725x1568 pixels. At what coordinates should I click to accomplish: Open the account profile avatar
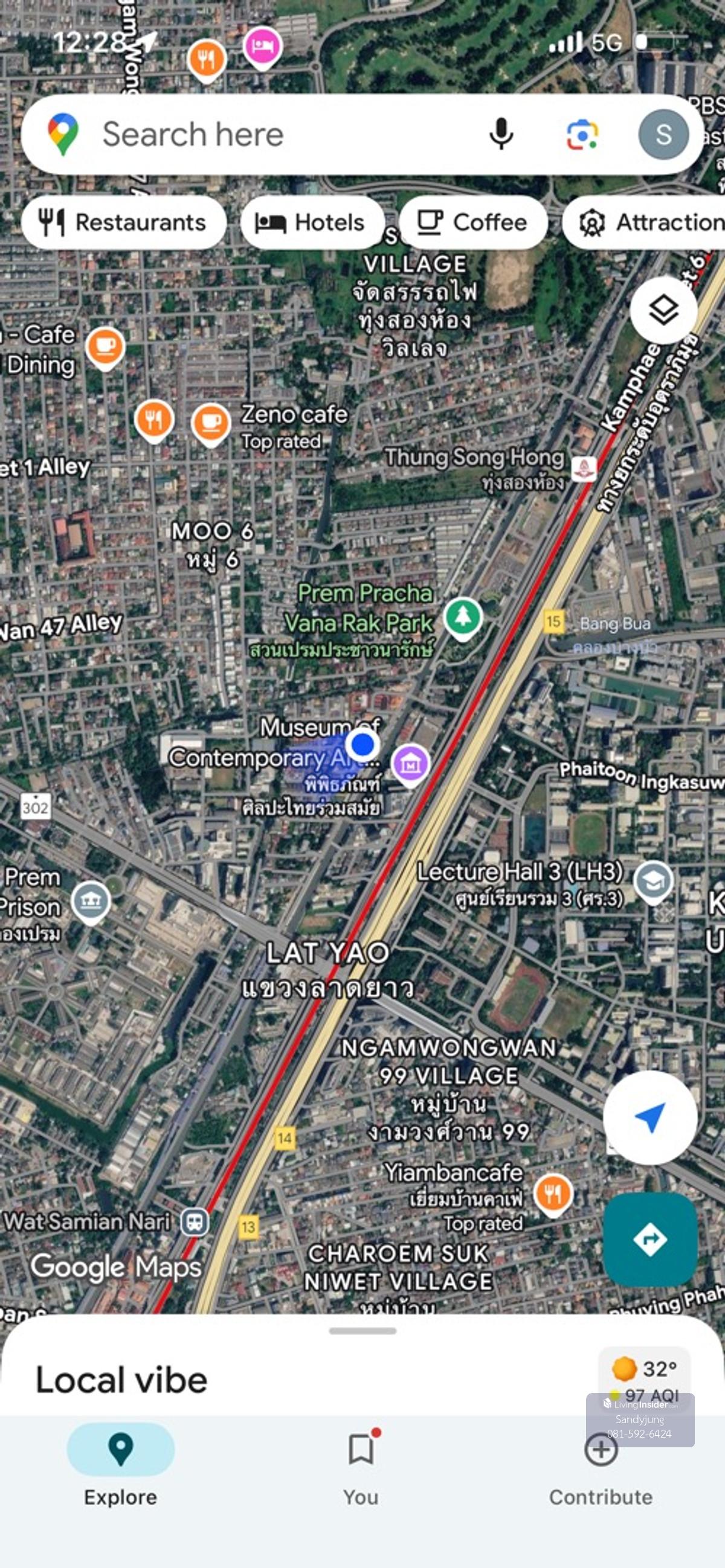click(663, 135)
